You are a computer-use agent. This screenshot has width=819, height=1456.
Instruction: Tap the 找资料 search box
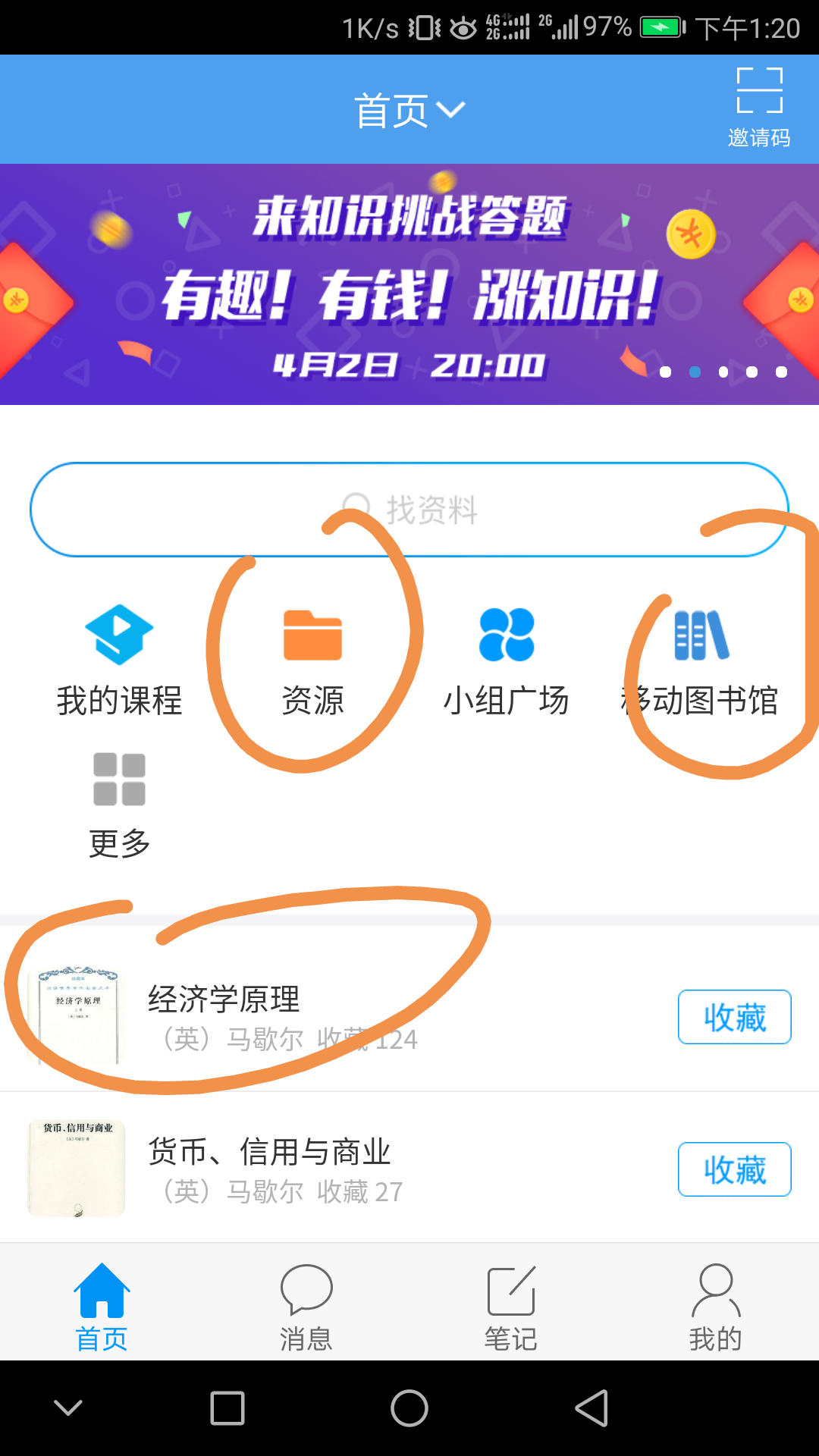click(409, 510)
